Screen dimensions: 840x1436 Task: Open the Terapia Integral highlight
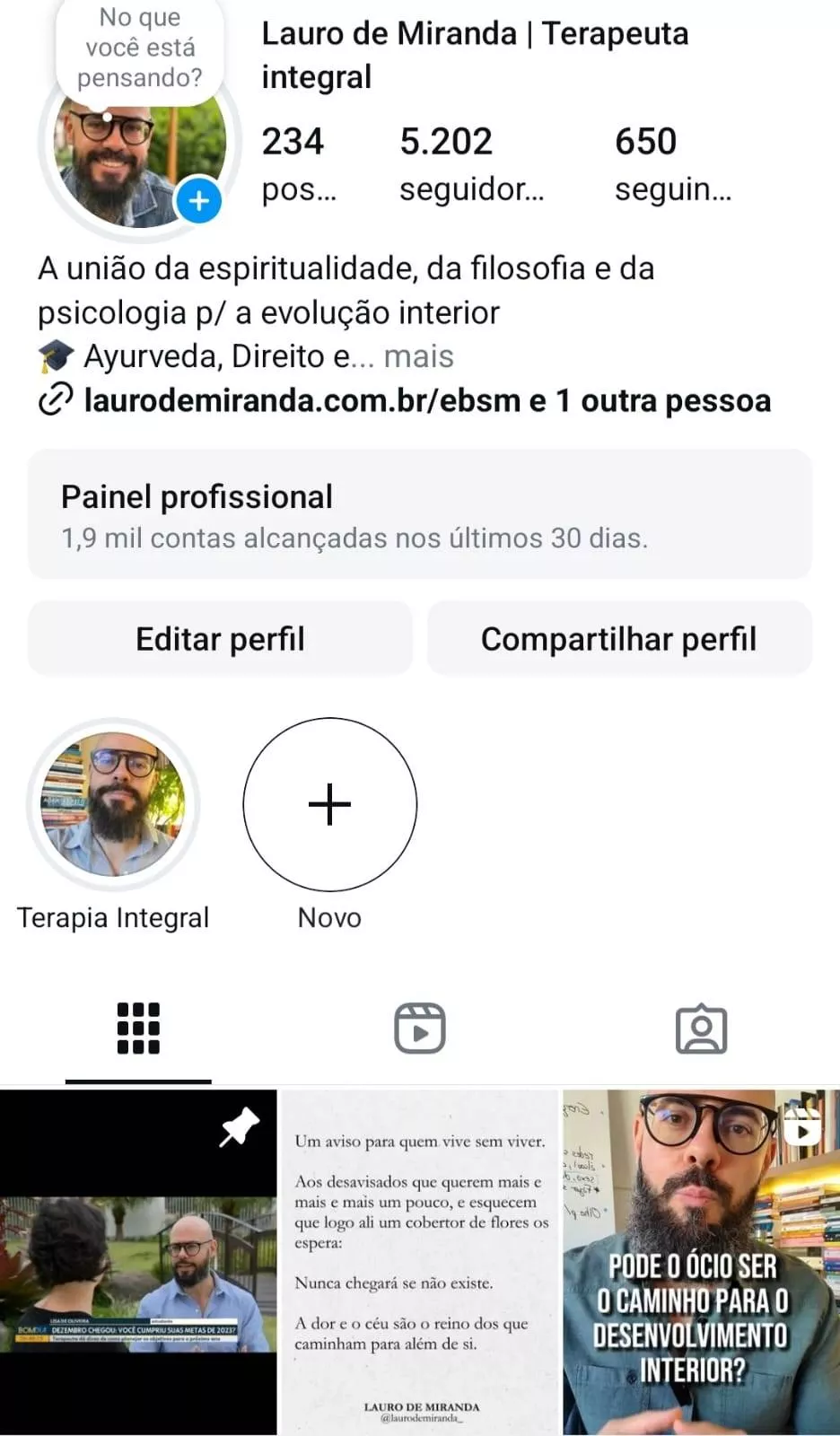113,804
